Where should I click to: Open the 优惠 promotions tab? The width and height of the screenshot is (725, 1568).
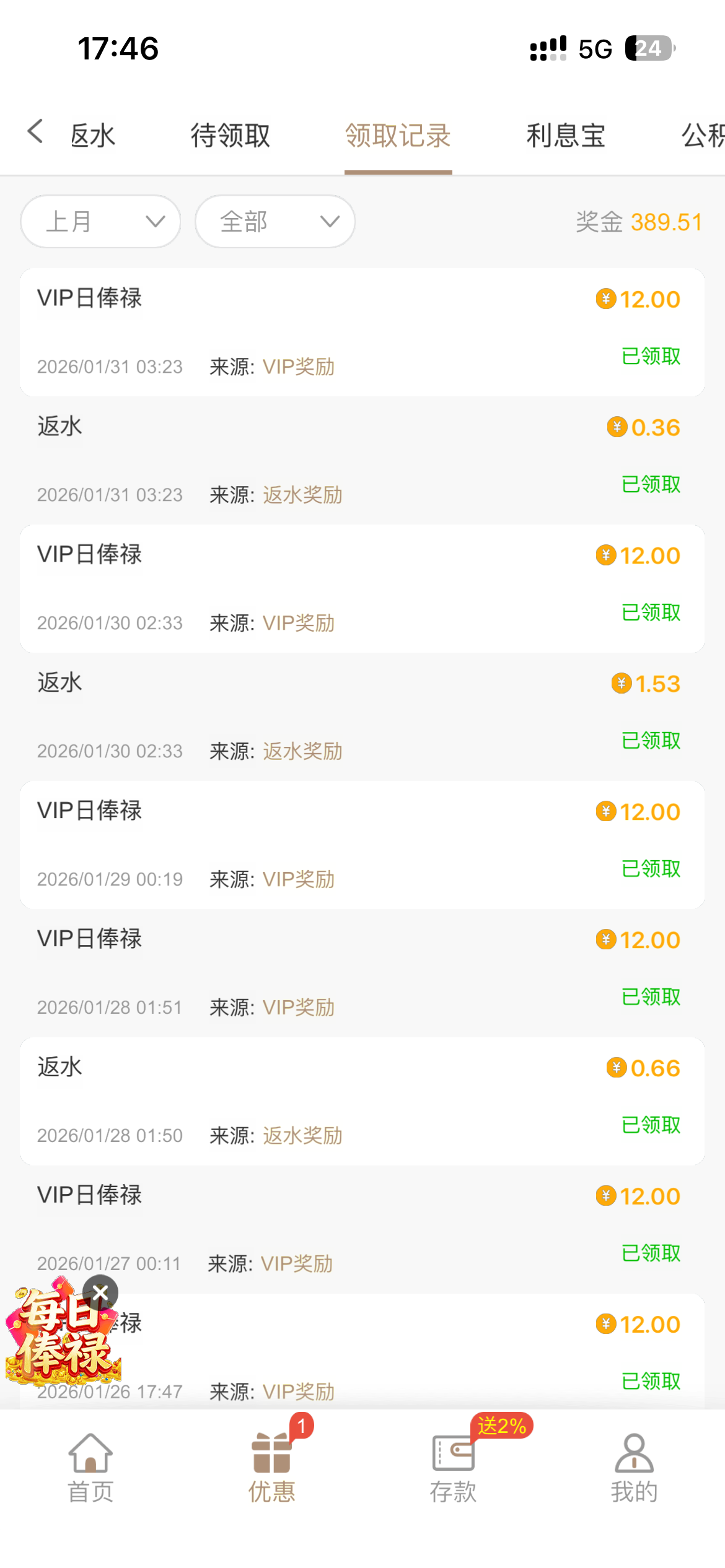click(x=271, y=1468)
